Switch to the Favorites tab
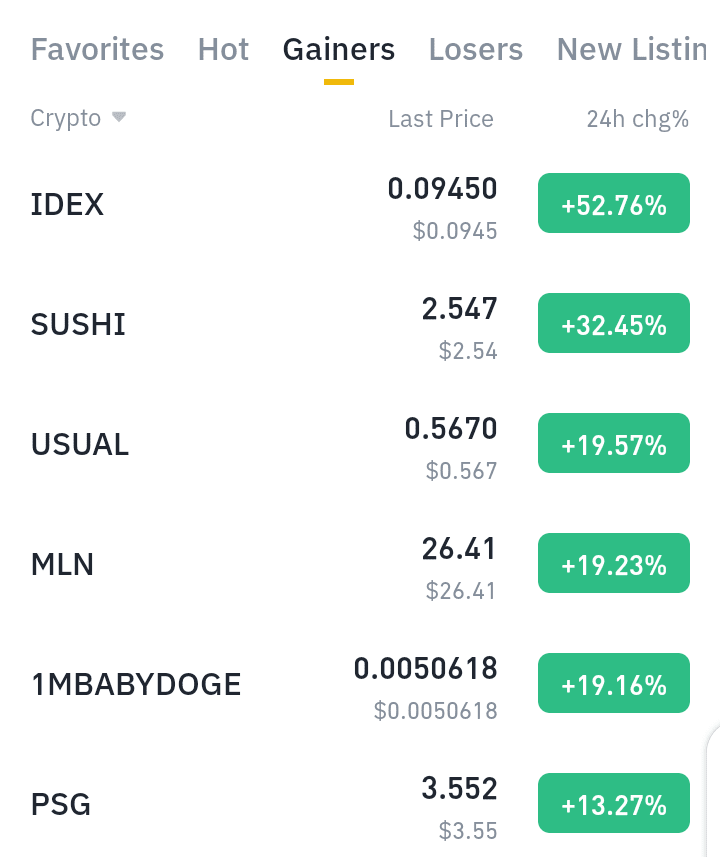This screenshot has height=857, width=720. tap(97, 49)
